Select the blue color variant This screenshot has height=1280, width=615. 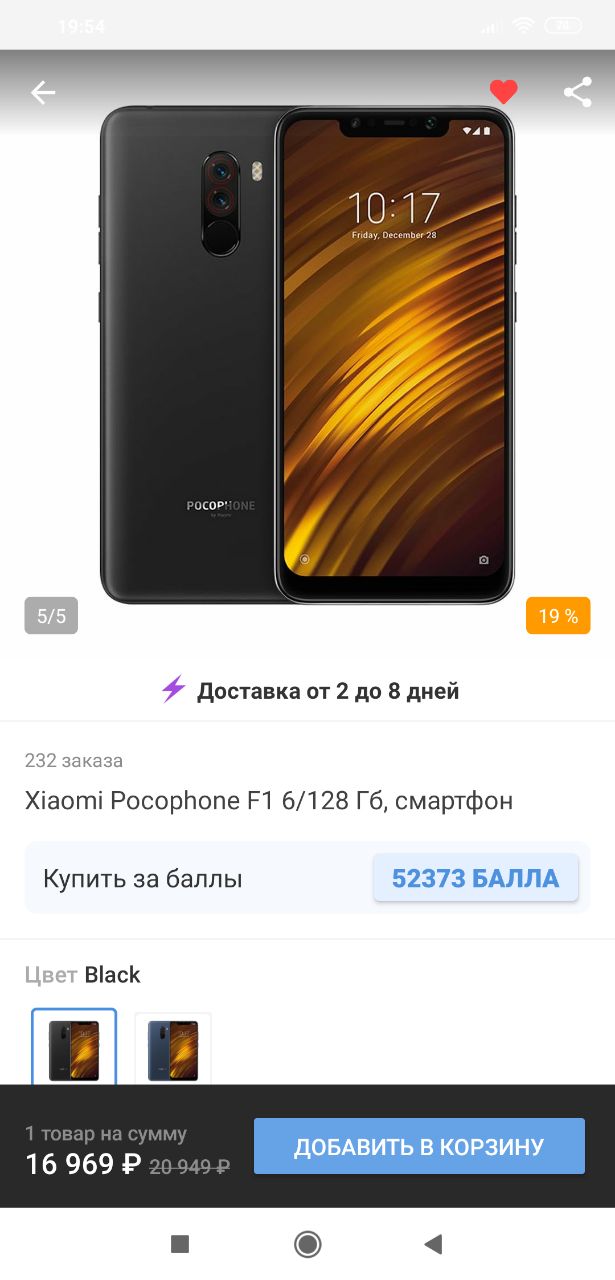click(x=173, y=1048)
